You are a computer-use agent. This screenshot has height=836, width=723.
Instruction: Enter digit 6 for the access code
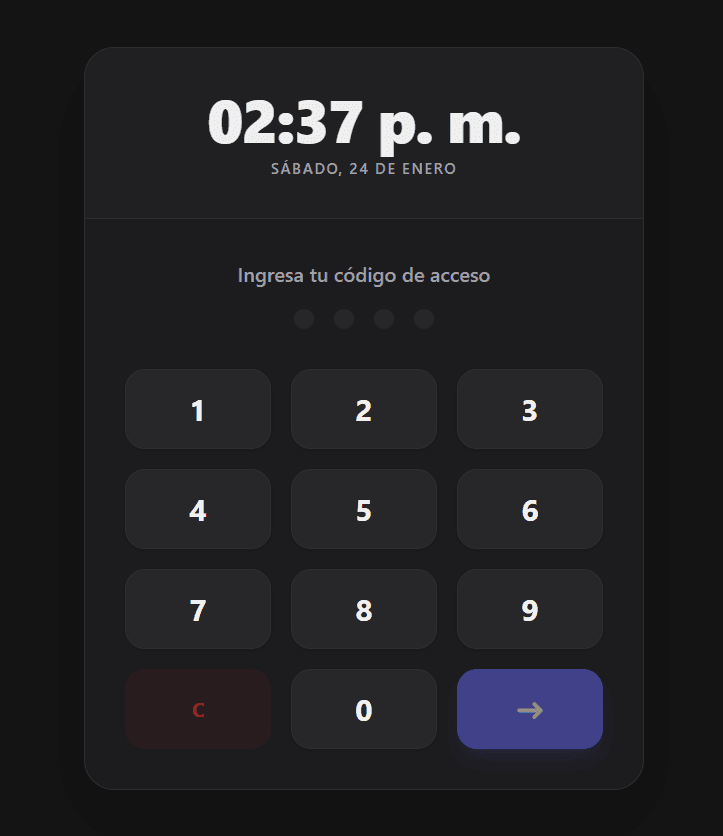click(530, 510)
